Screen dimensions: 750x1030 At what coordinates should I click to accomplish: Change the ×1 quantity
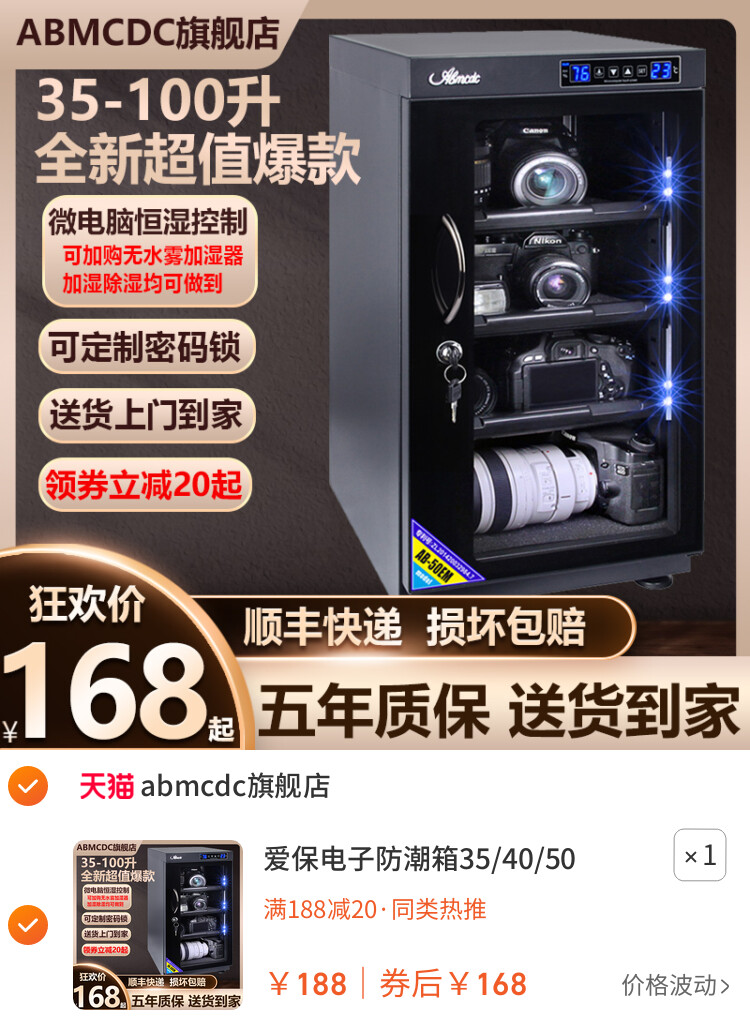[699, 855]
